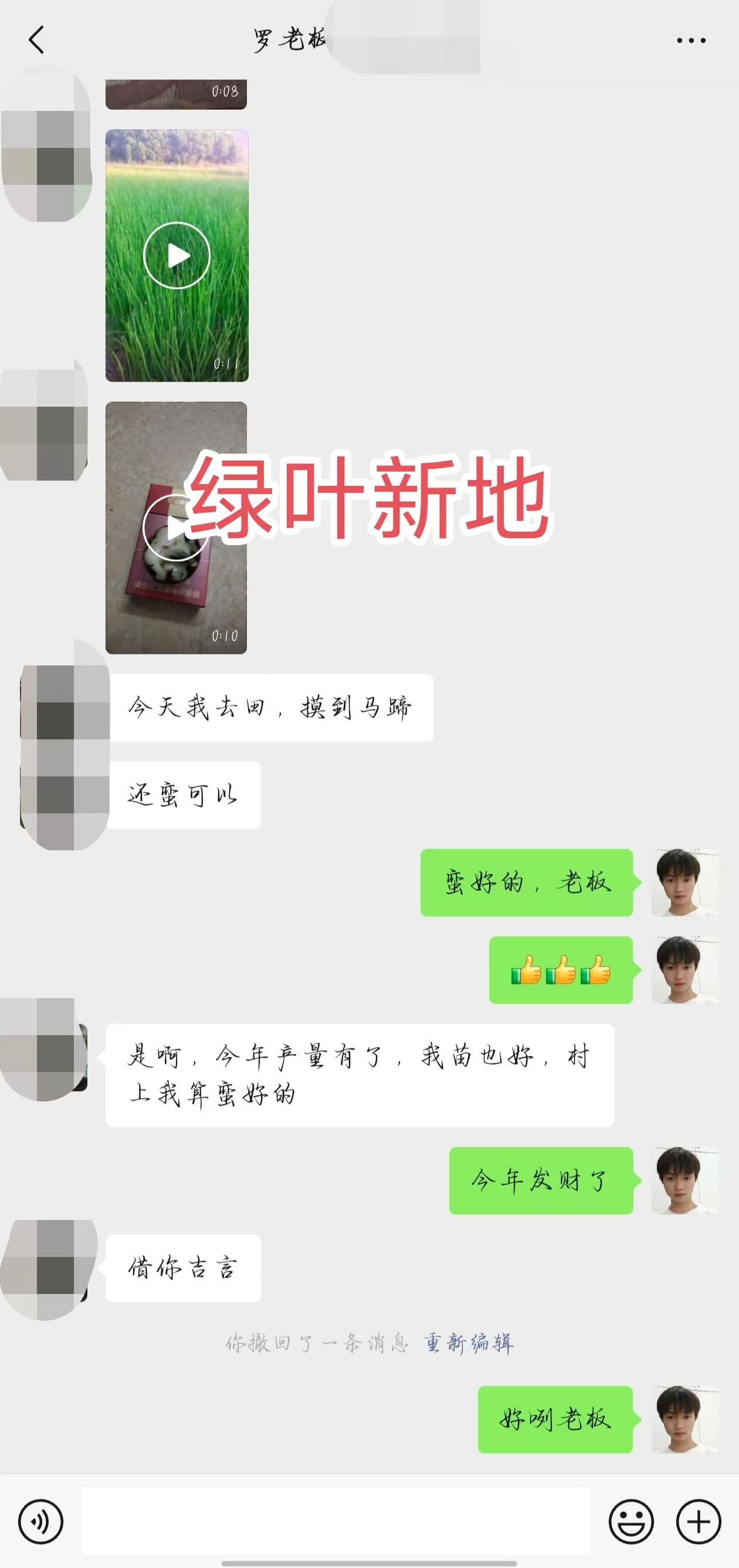Open my avatar beside 好咧老板
739x1568 pixels.
685,1420
